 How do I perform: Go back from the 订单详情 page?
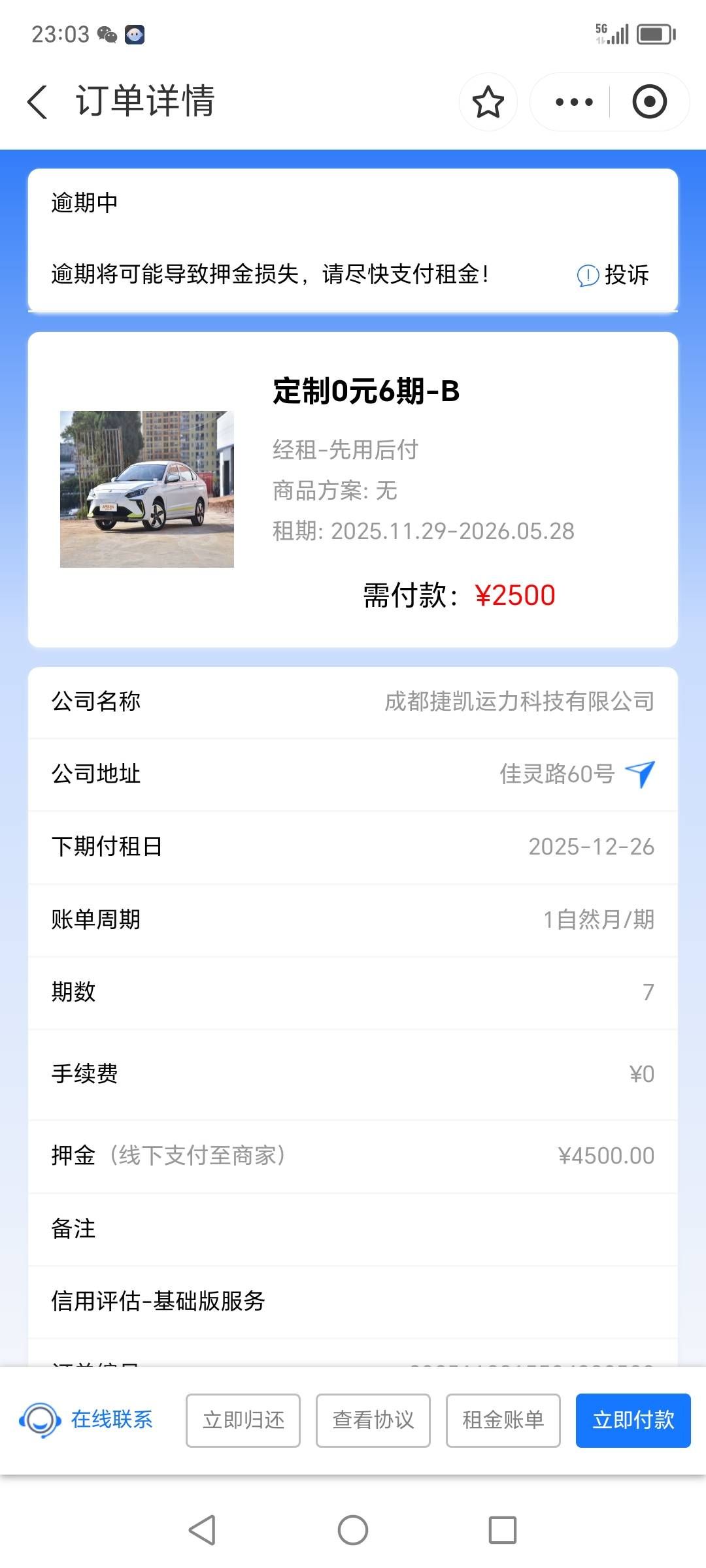(x=38, y=102)
